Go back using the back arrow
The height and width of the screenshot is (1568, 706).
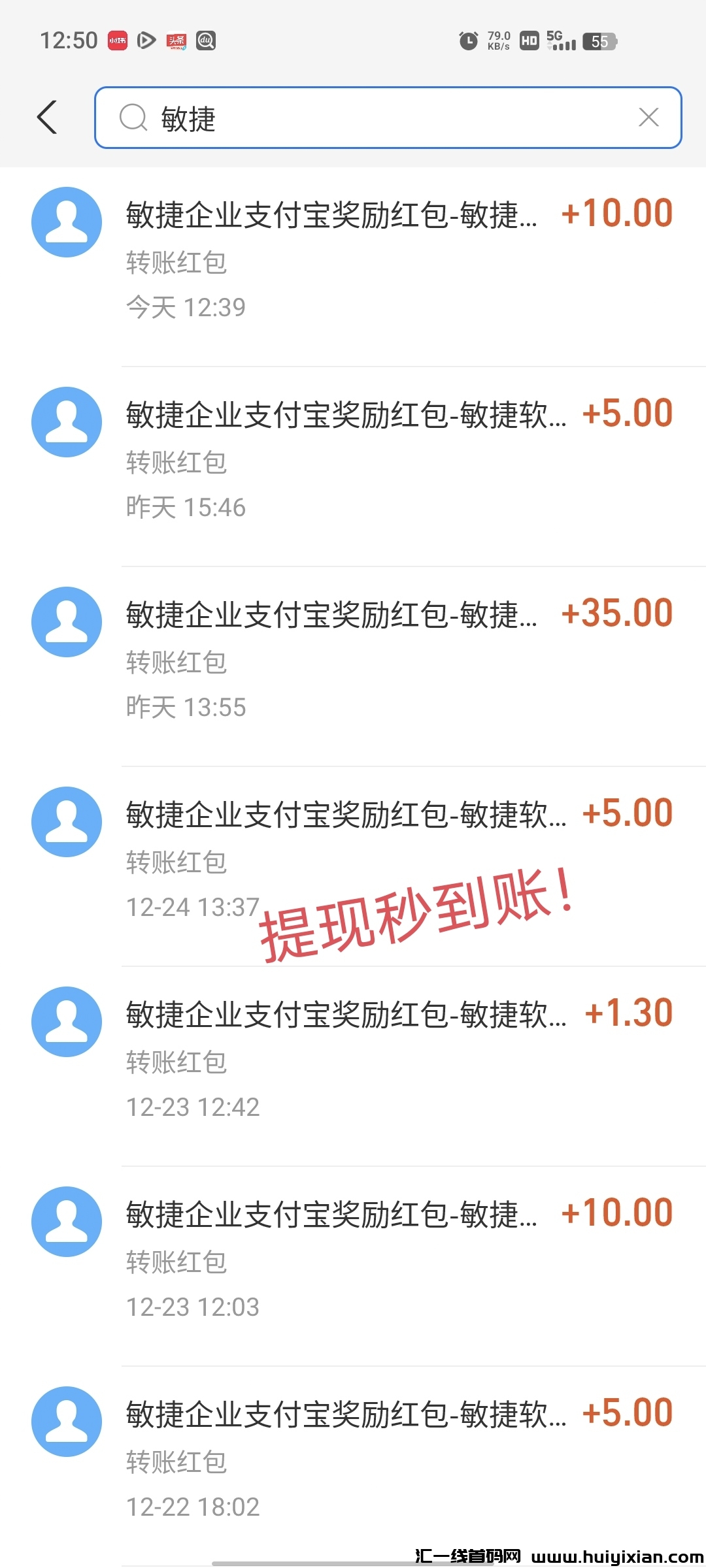pyautogui.click(x=47, y=118)
